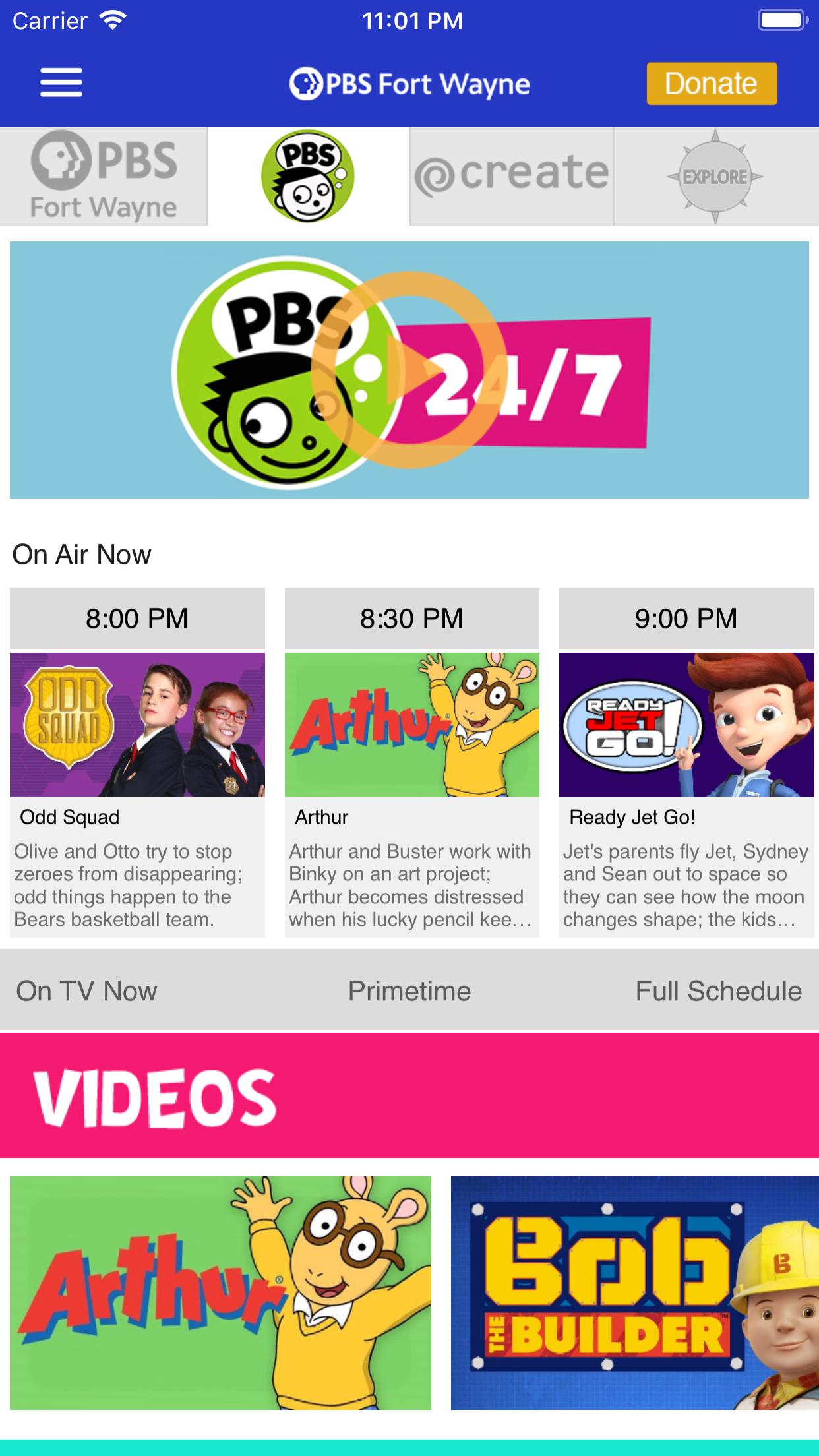This screenshot has height=1456, width=819.
Task: View the Ready Jet Go! 9:00 PM card
Action: point(686,762)
